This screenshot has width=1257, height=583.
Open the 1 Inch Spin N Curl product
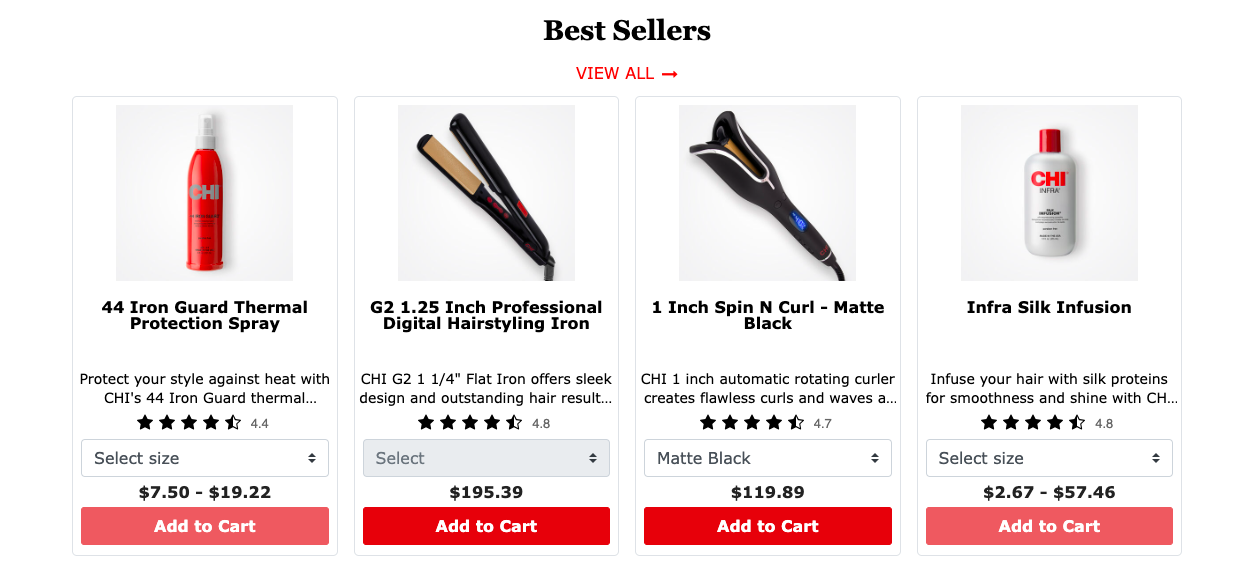pos(767,315)
